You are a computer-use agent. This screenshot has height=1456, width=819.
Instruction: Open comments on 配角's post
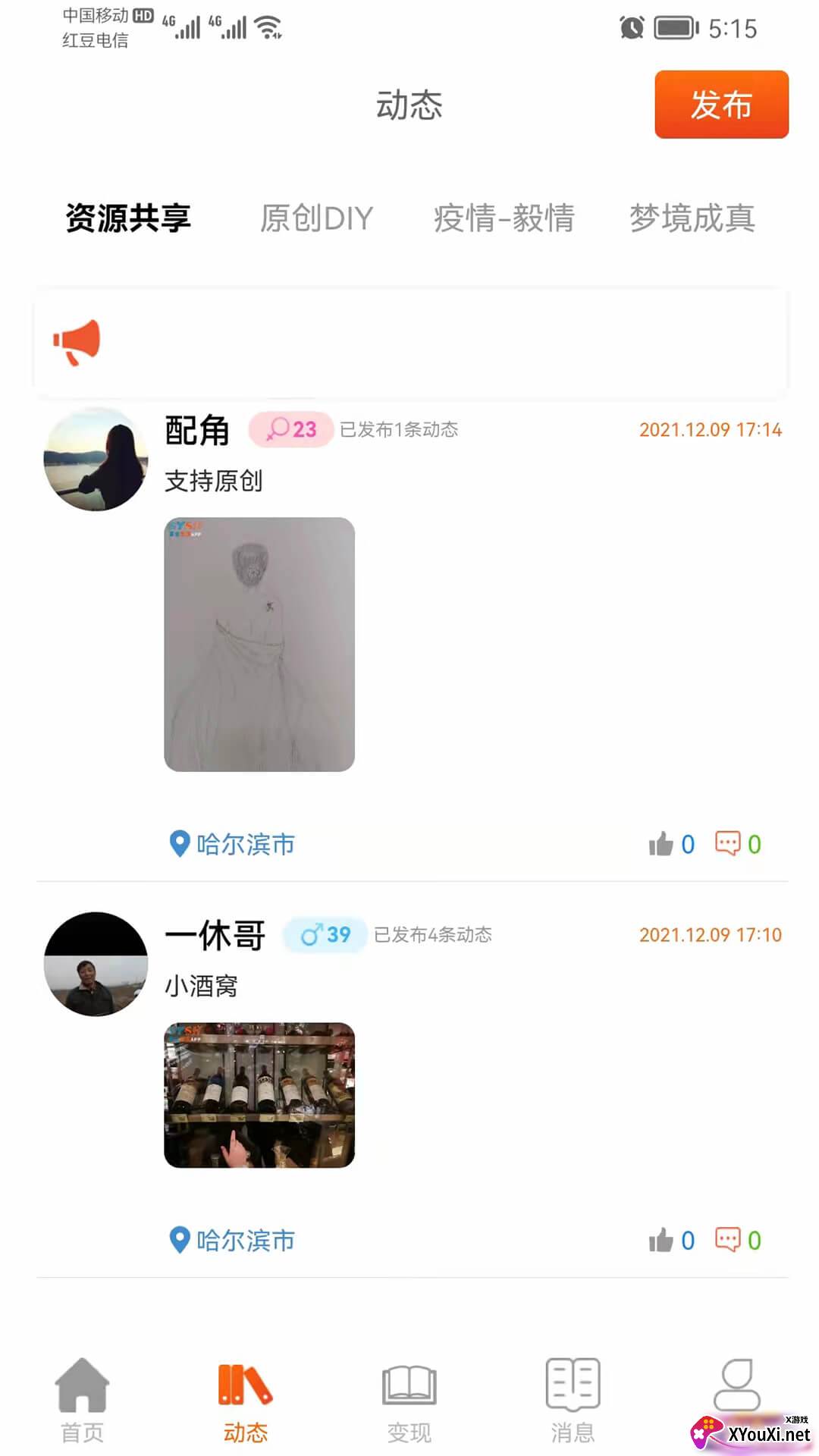pyautogui.click(x=728, y=842)
